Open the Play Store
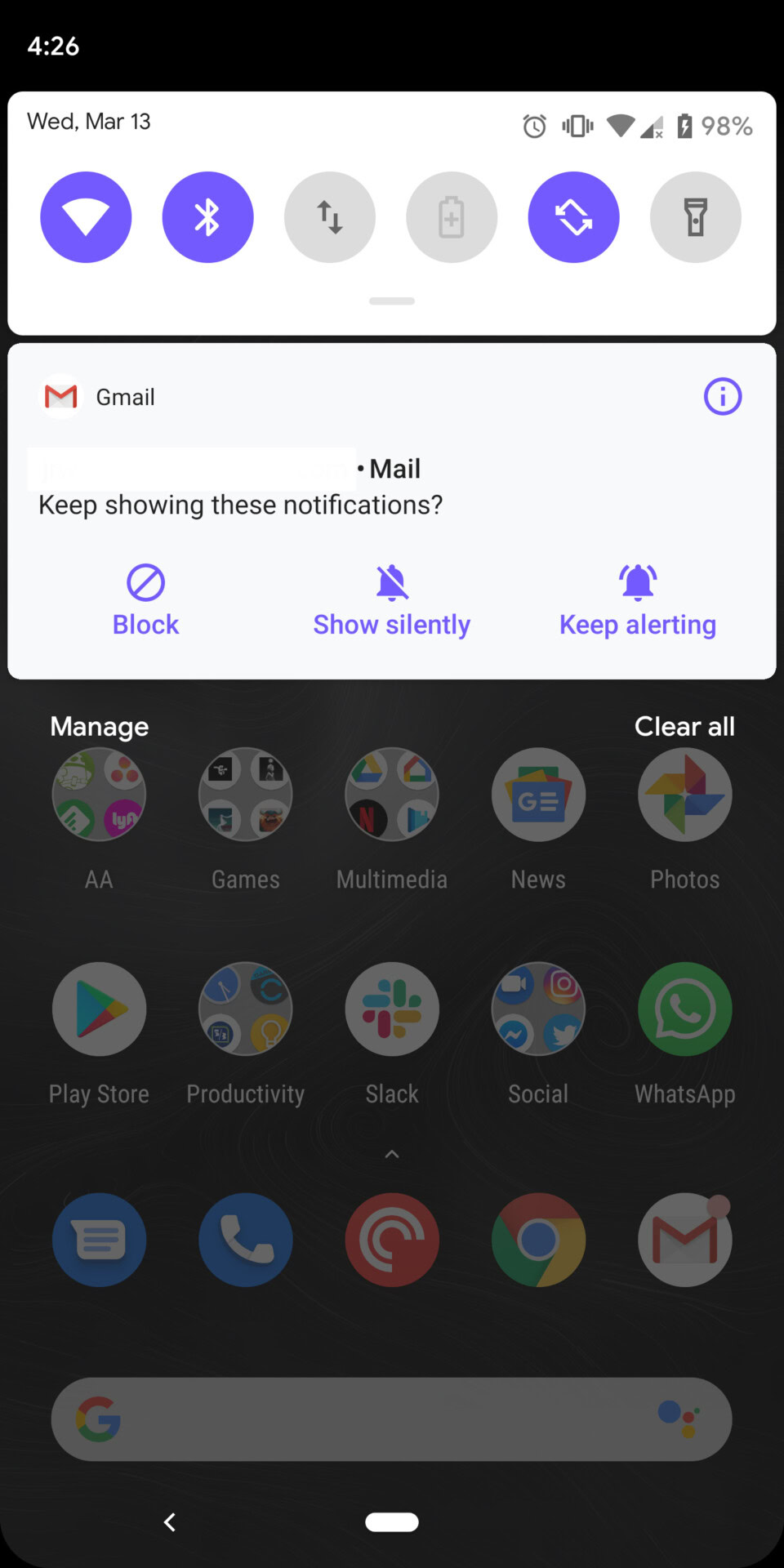784x1568 pixels. point(99,1009)
